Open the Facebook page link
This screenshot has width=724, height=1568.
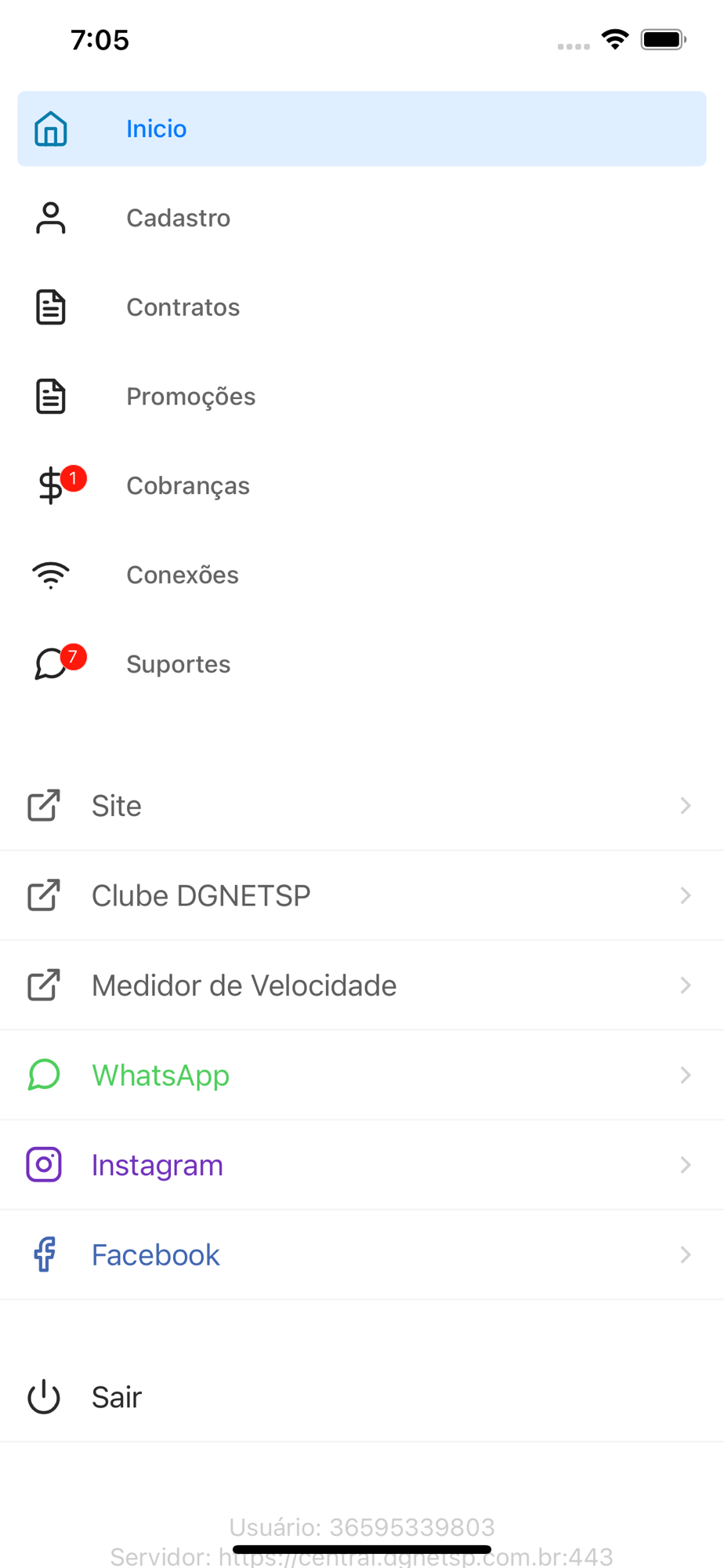coord(360,1255)
